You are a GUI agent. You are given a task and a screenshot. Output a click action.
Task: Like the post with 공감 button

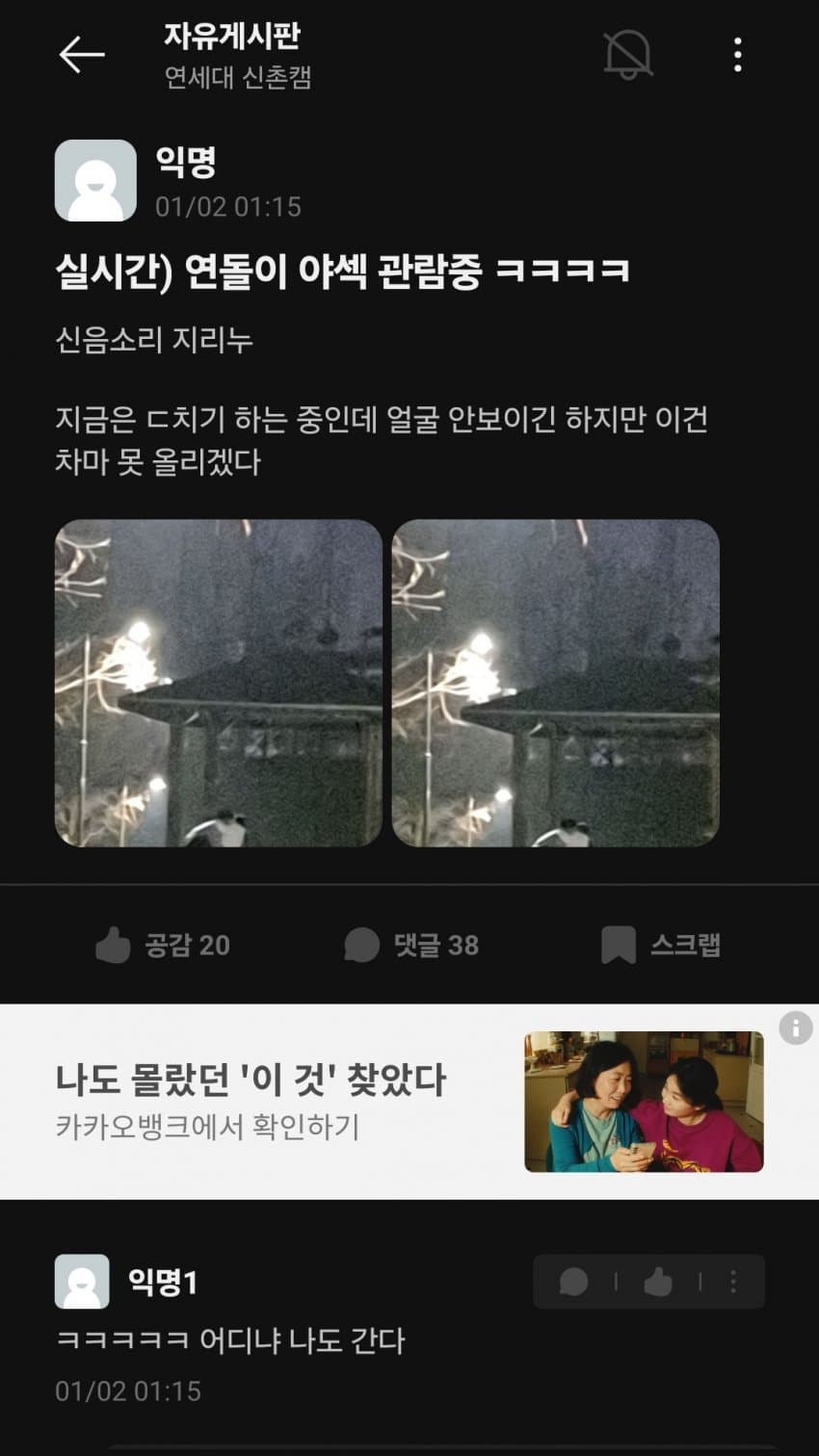coord(163,945)
